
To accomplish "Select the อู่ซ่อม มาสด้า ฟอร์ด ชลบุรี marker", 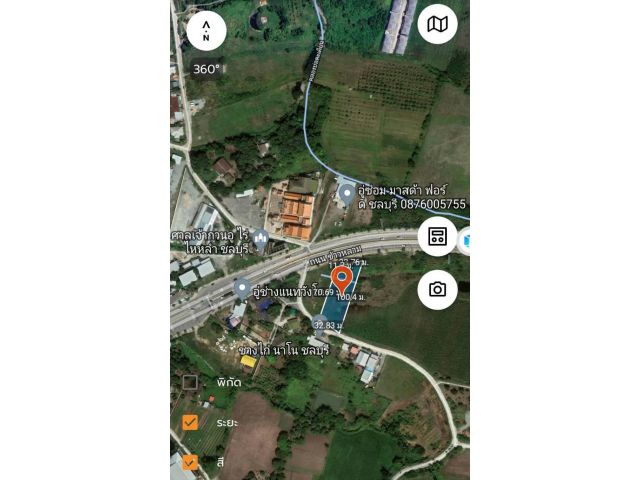I will tap(347, 193).
